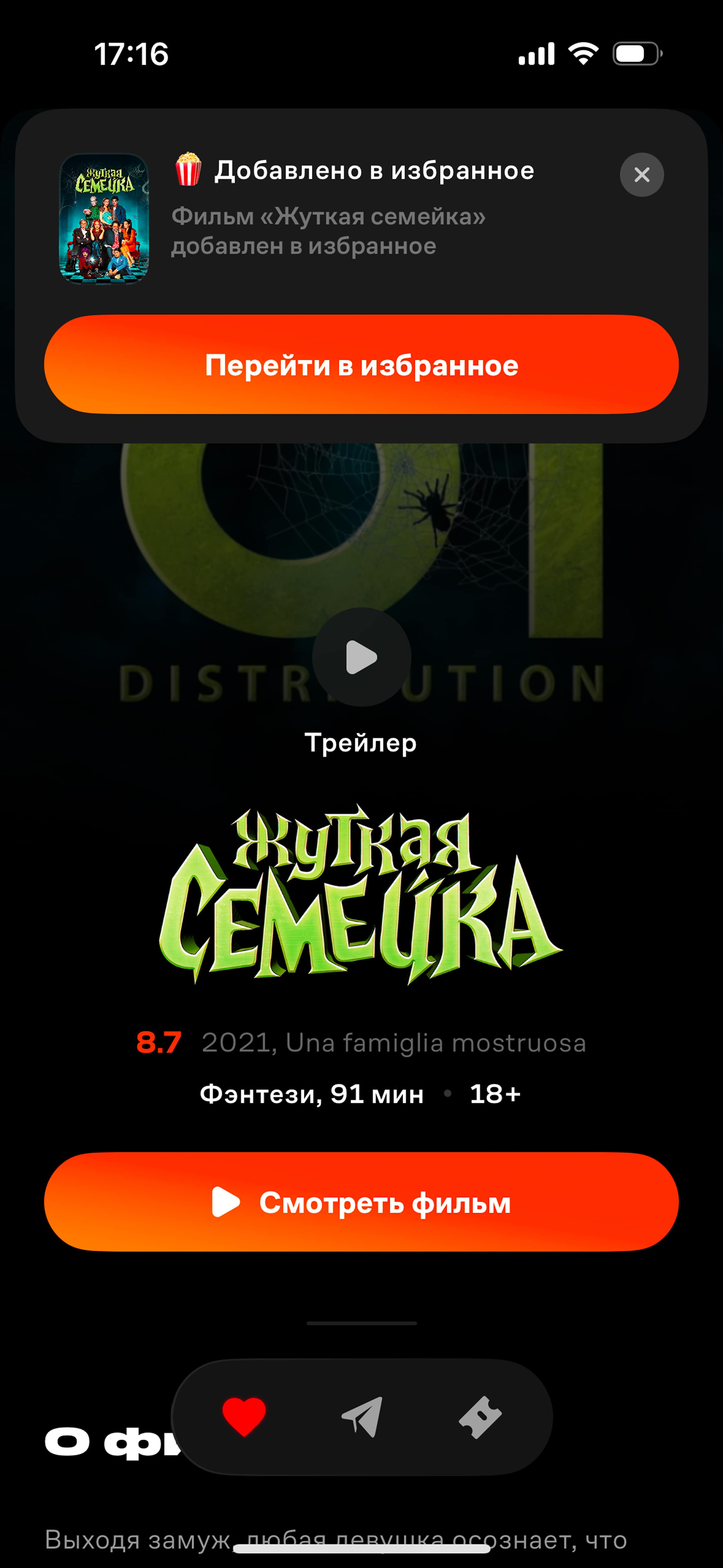Tap the "Перейти в избранное" button
This screenshot has width=723, height=1568.
(x=361, y=364)
